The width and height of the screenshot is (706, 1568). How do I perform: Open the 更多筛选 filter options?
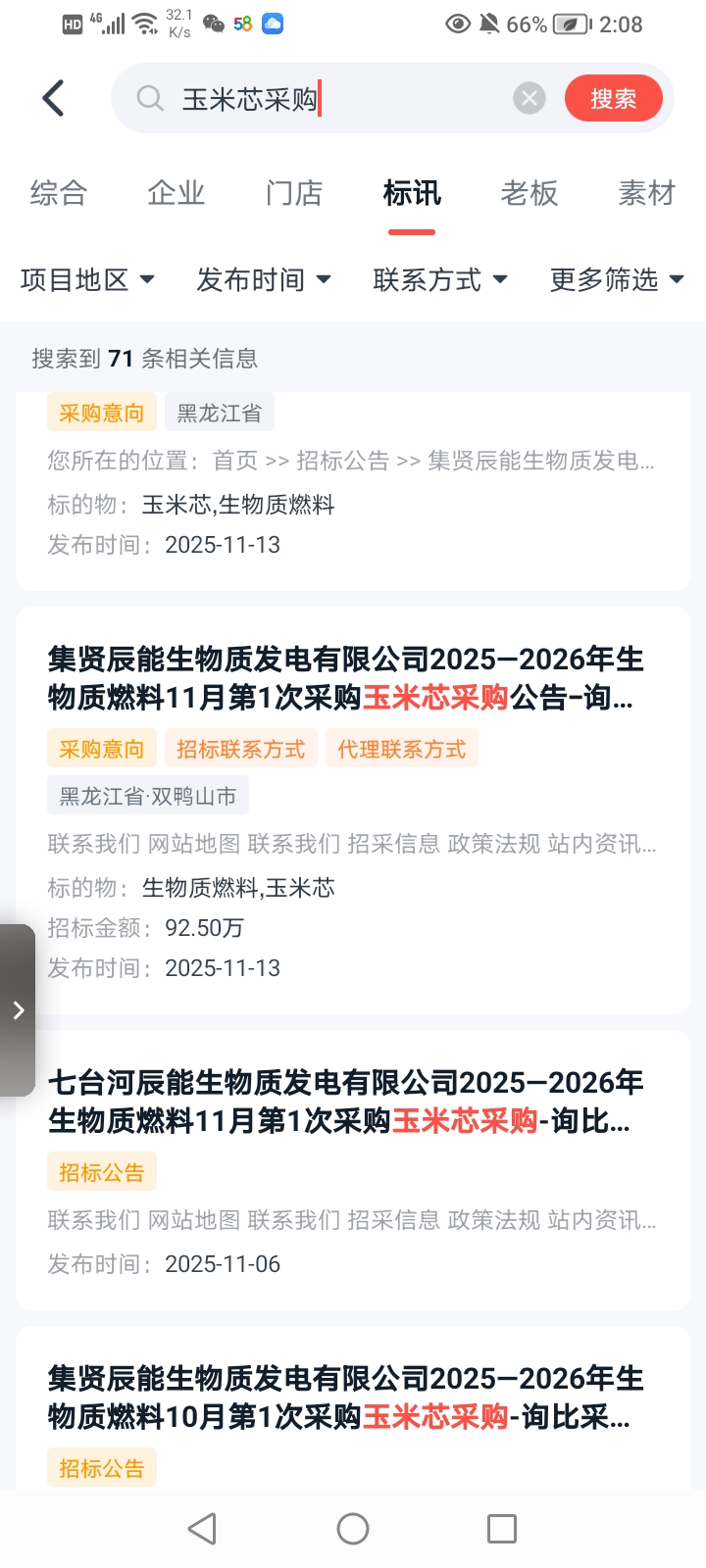[x=617, y=280]
